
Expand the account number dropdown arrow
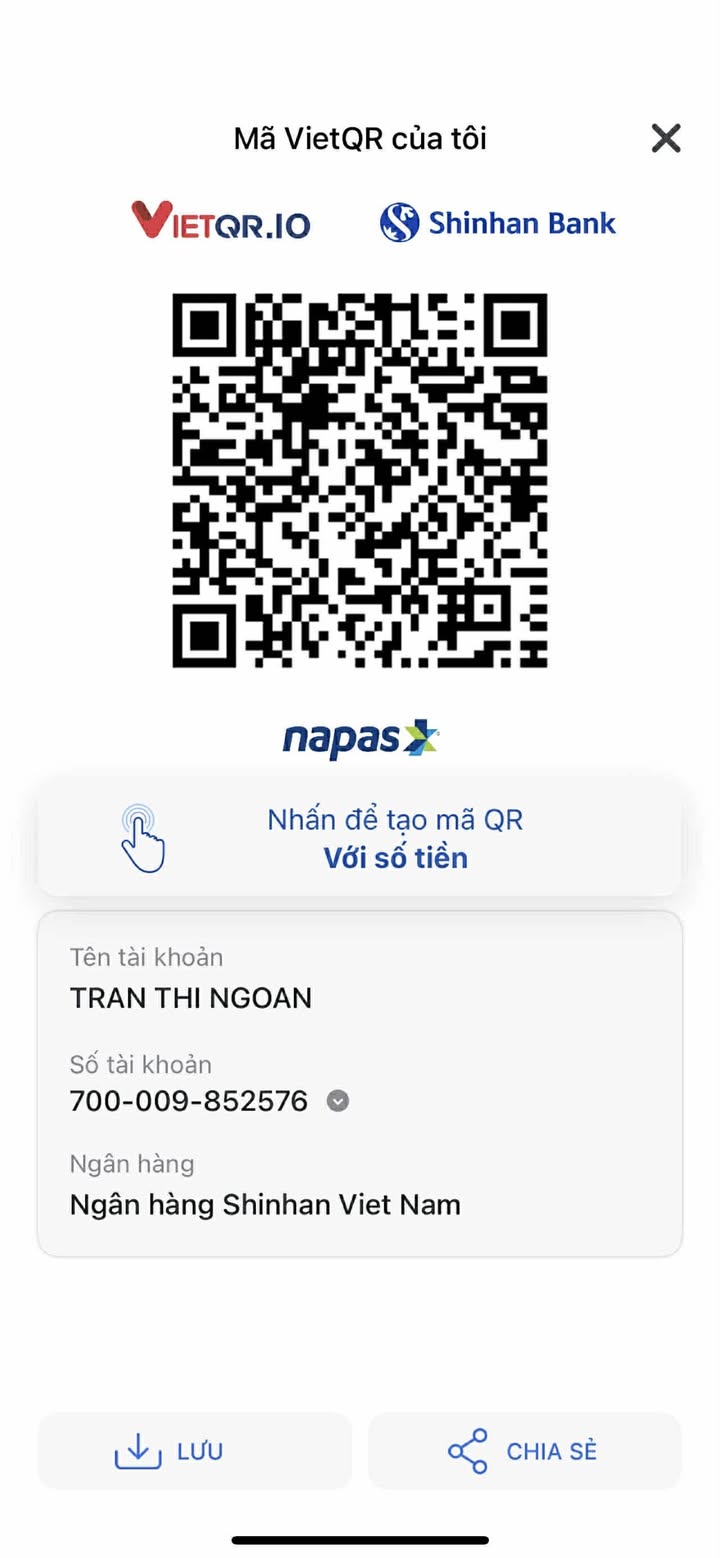point(339,1101)
